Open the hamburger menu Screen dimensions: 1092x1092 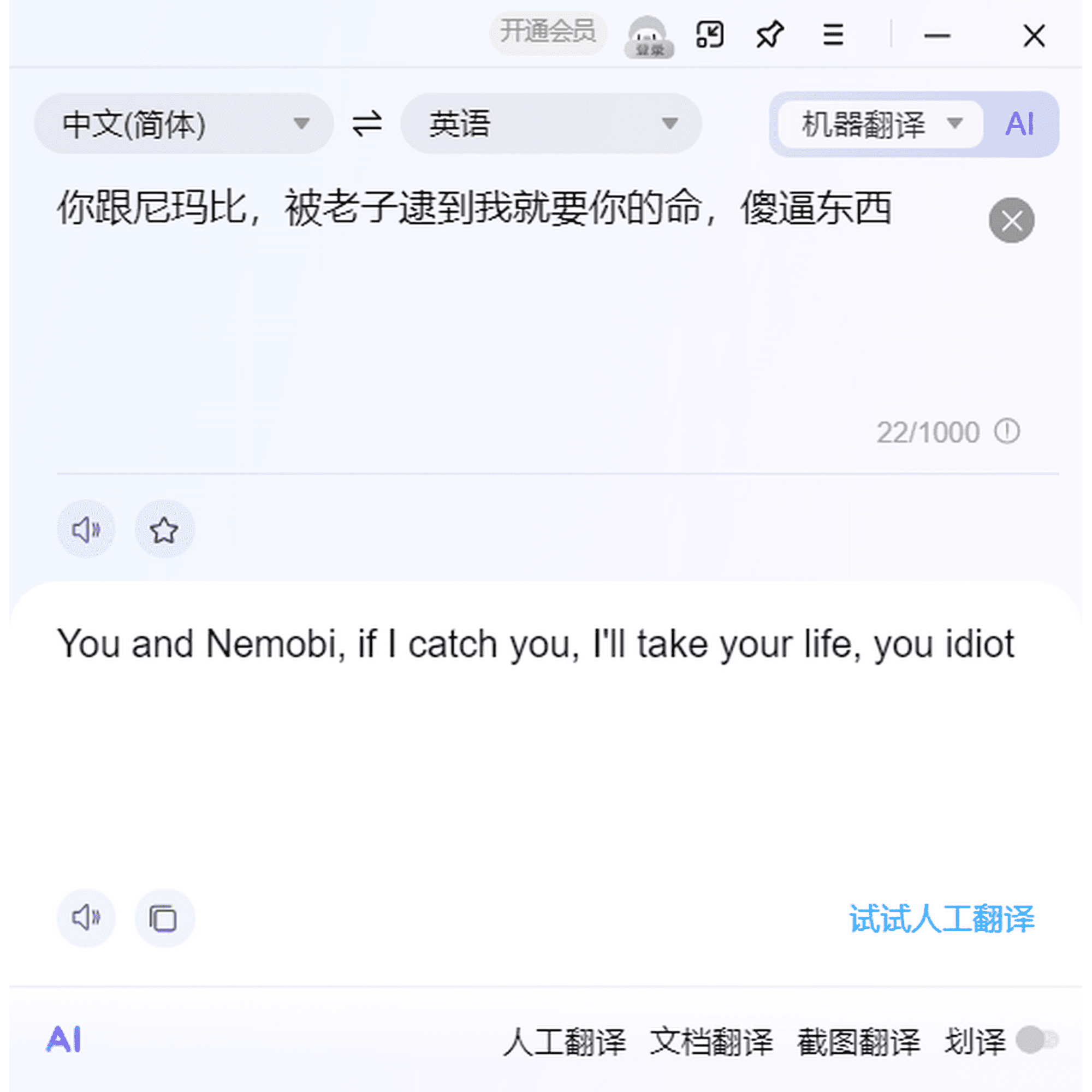click(833, 35)
